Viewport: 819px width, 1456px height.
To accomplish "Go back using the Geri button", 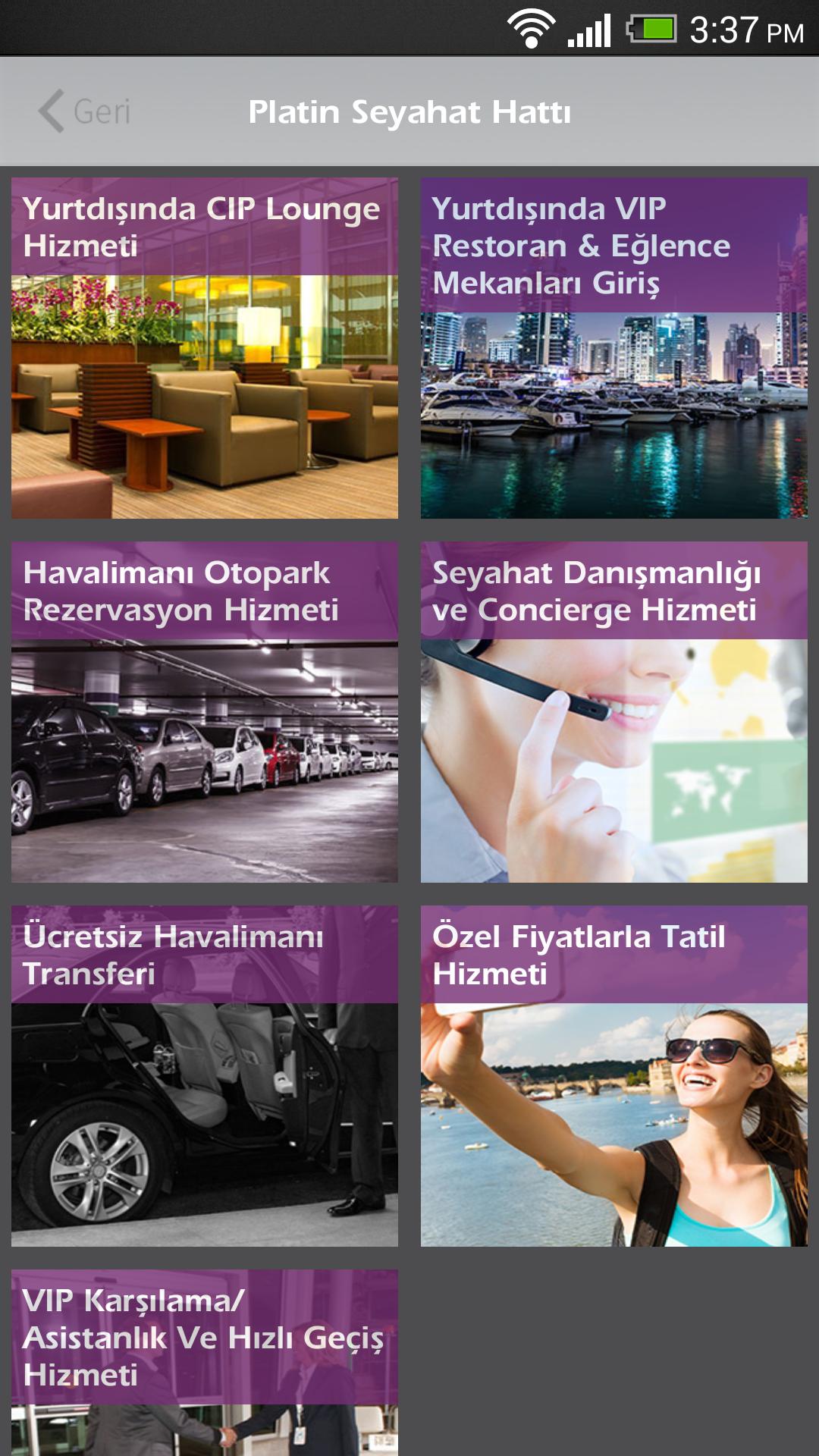I will point(85,111).
